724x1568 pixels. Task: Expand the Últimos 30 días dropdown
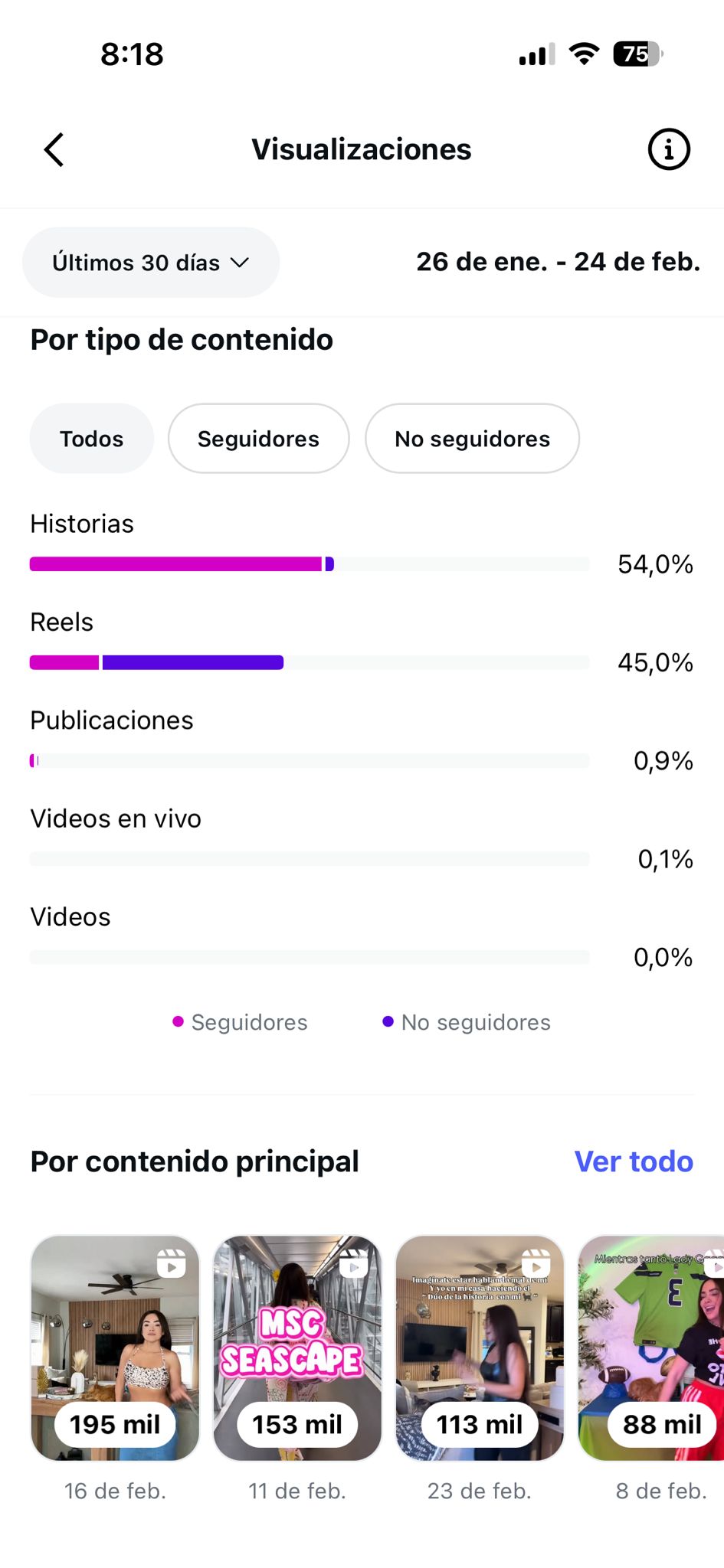pos(151,263)
